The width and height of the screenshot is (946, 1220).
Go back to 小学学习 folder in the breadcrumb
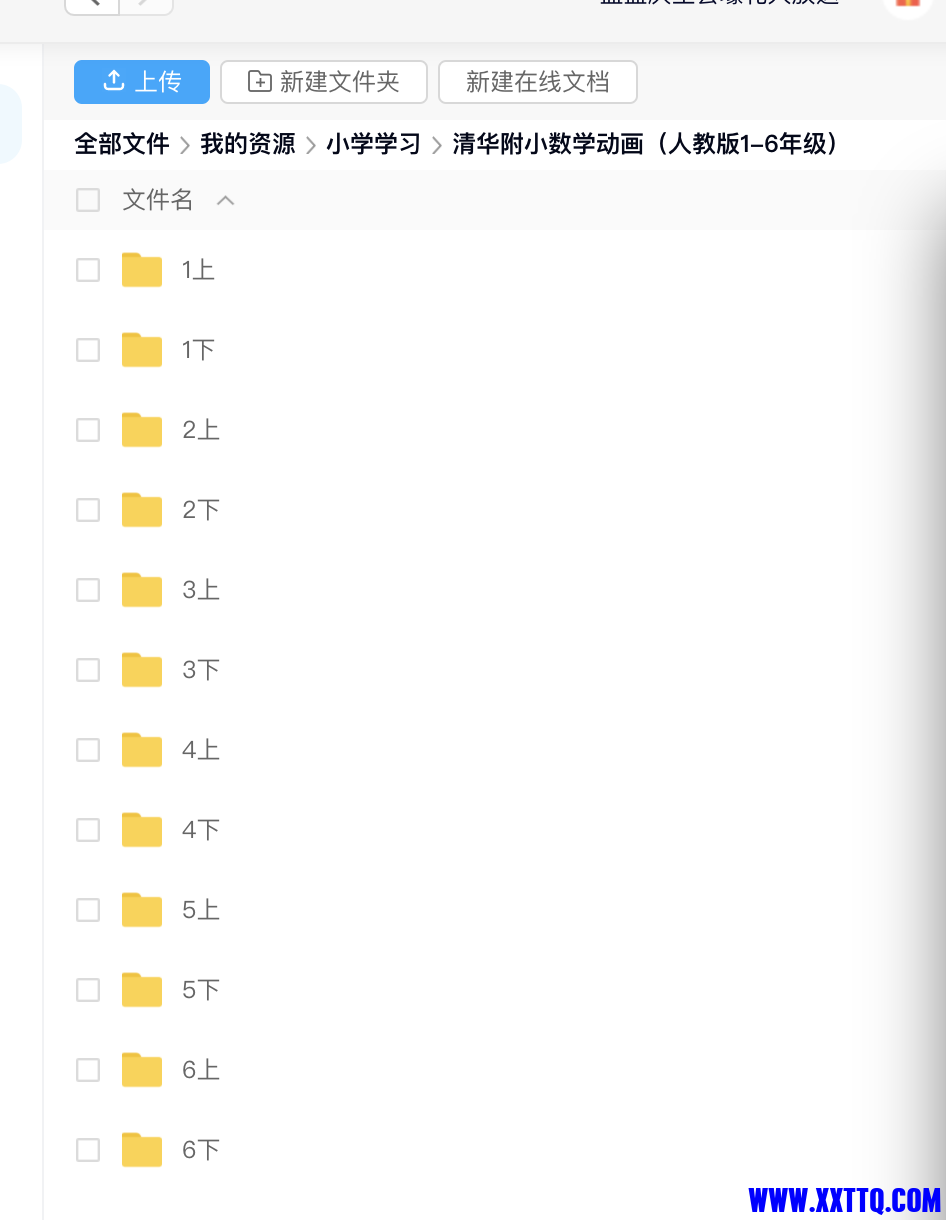point(373,144)
